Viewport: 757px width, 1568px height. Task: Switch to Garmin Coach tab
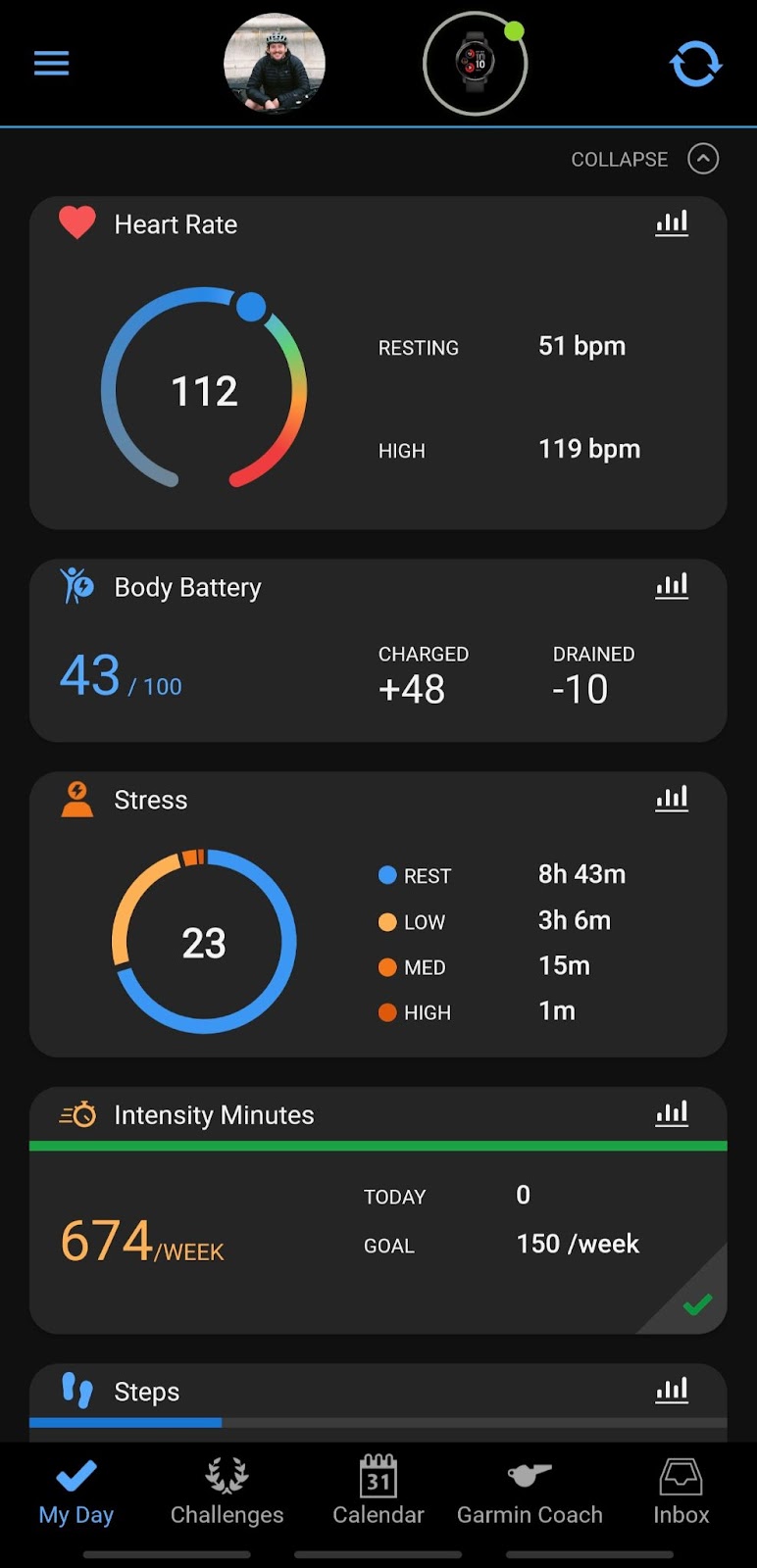pyautogui.click(x=530, y=1493)
